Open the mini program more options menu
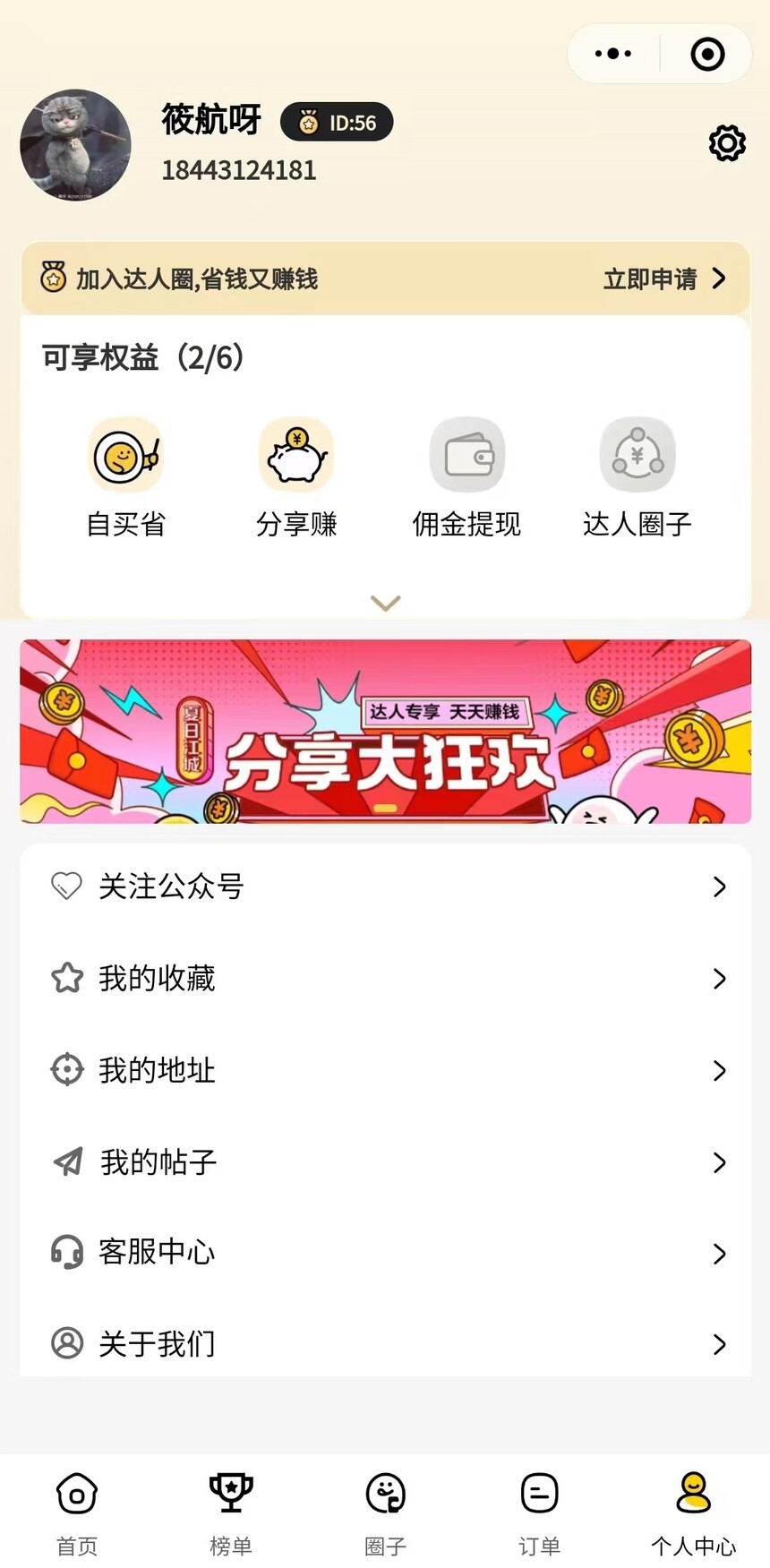Screen dimensions: 770x1568 tap(613, 54)
